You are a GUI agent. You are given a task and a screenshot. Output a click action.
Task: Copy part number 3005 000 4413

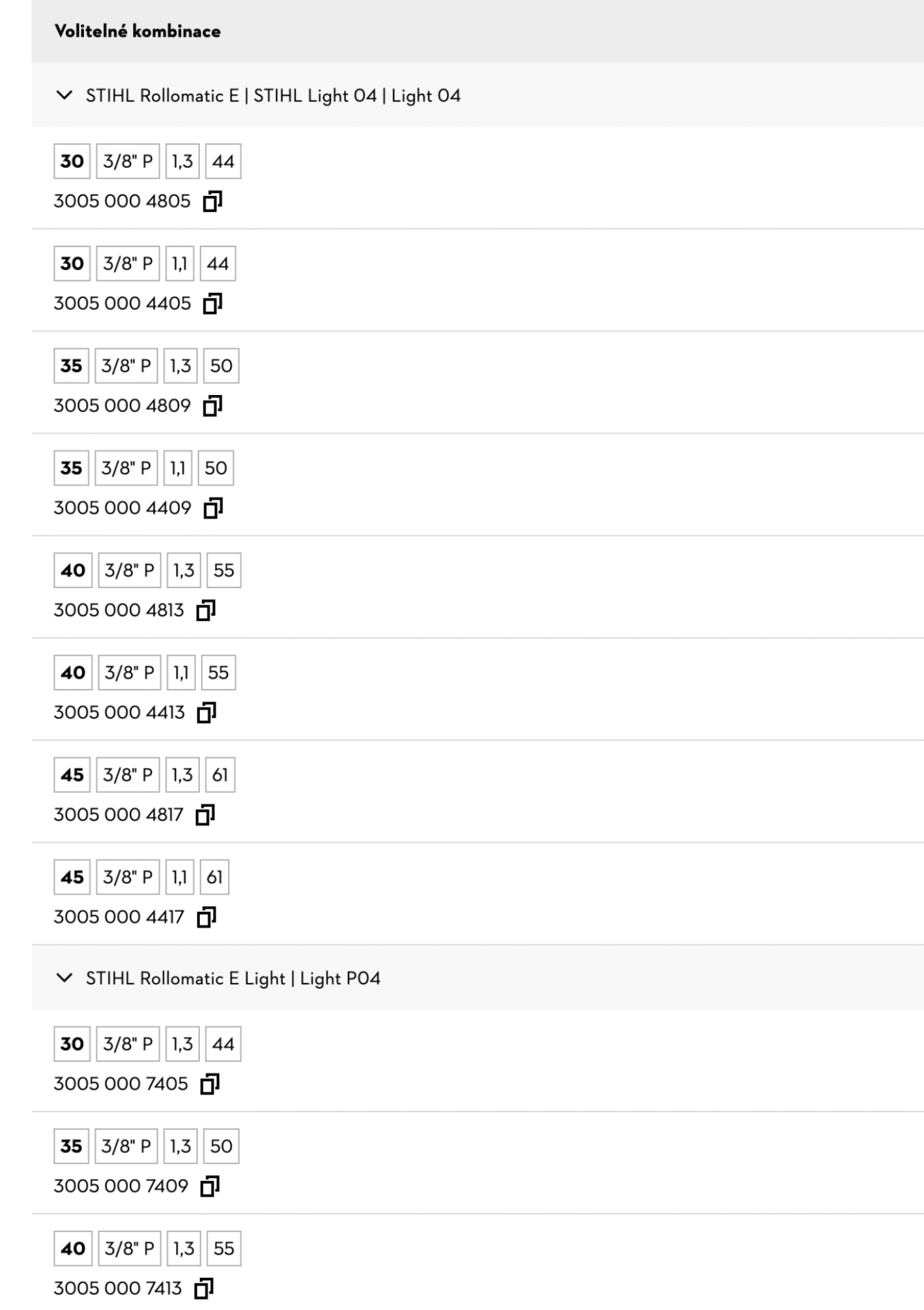tap(206, 712)
